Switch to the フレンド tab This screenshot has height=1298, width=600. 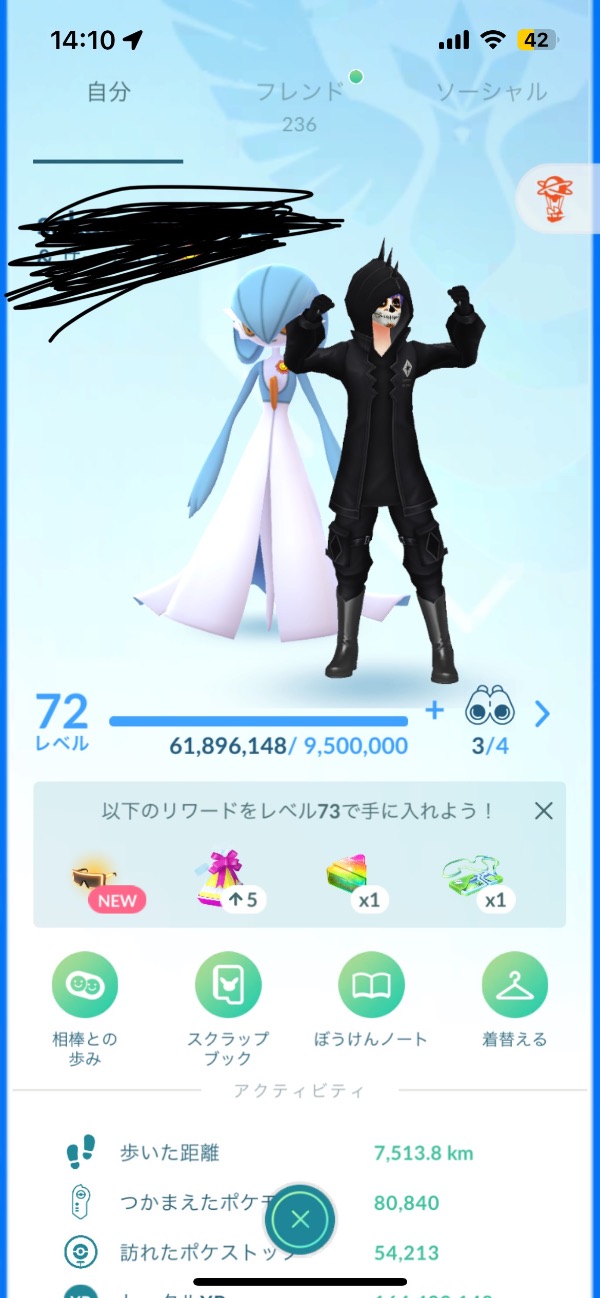click(300, 93)
